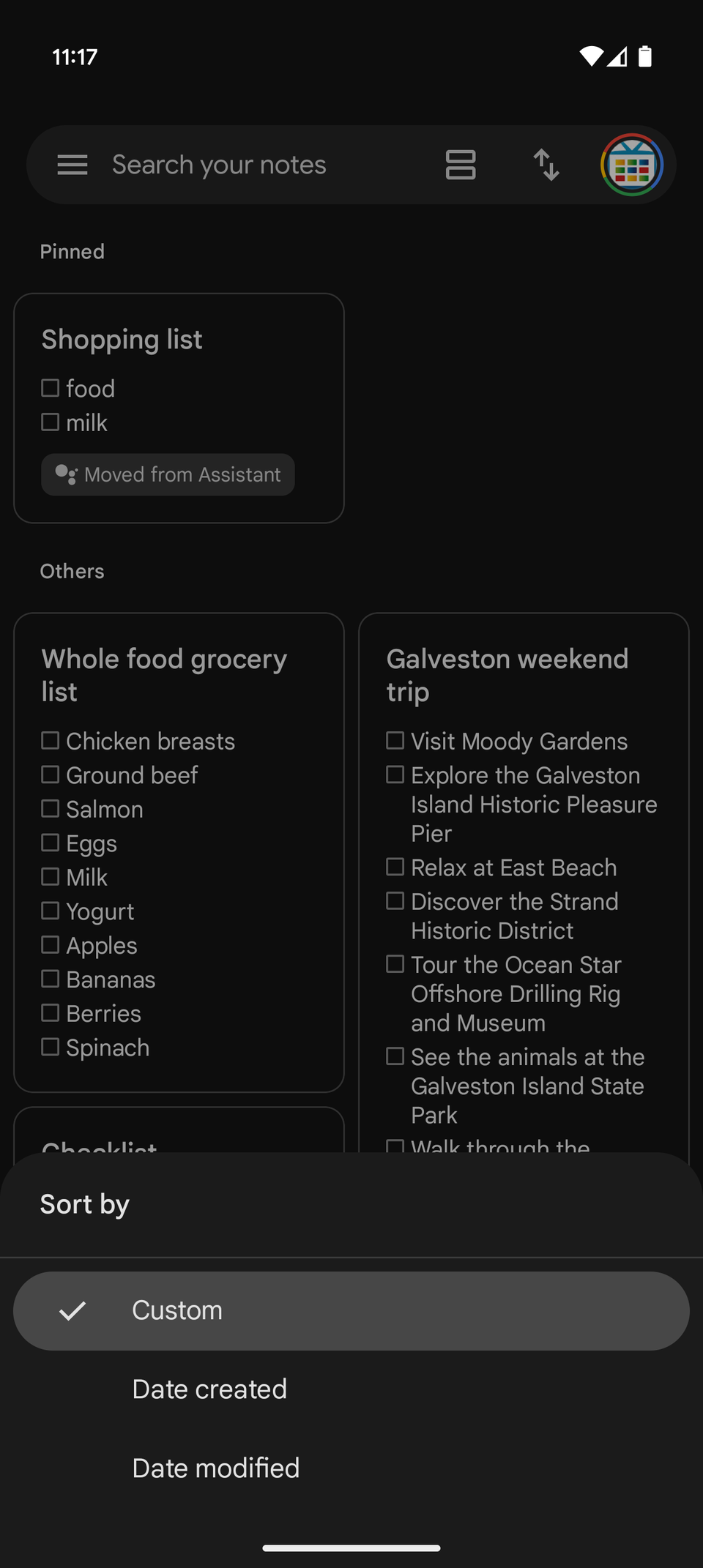Screen dimensions: 703x1568
Task: Click the sort notes icon
Action: tap(546, 164)
